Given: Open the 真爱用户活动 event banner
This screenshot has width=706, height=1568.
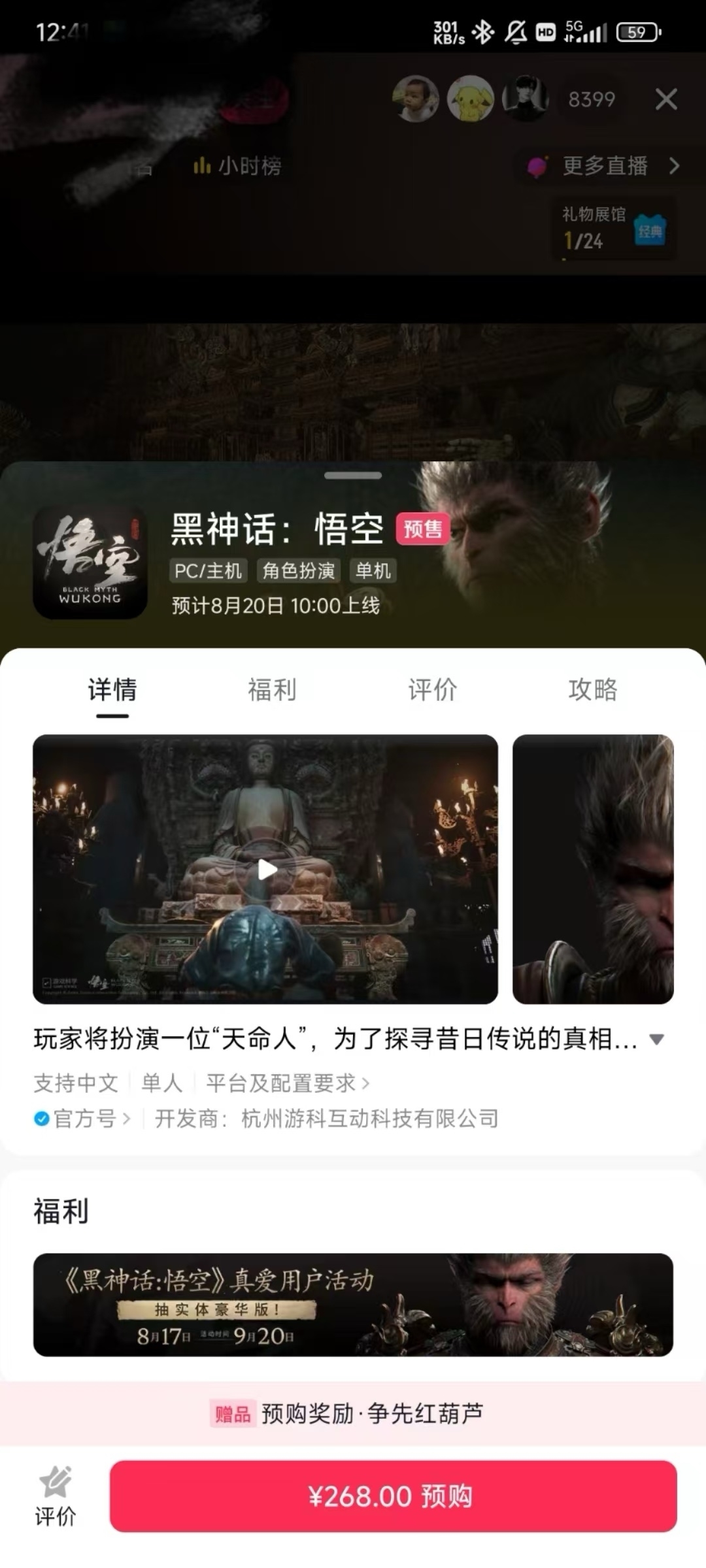Looking at the screenshot, I should click(353, 1304).
